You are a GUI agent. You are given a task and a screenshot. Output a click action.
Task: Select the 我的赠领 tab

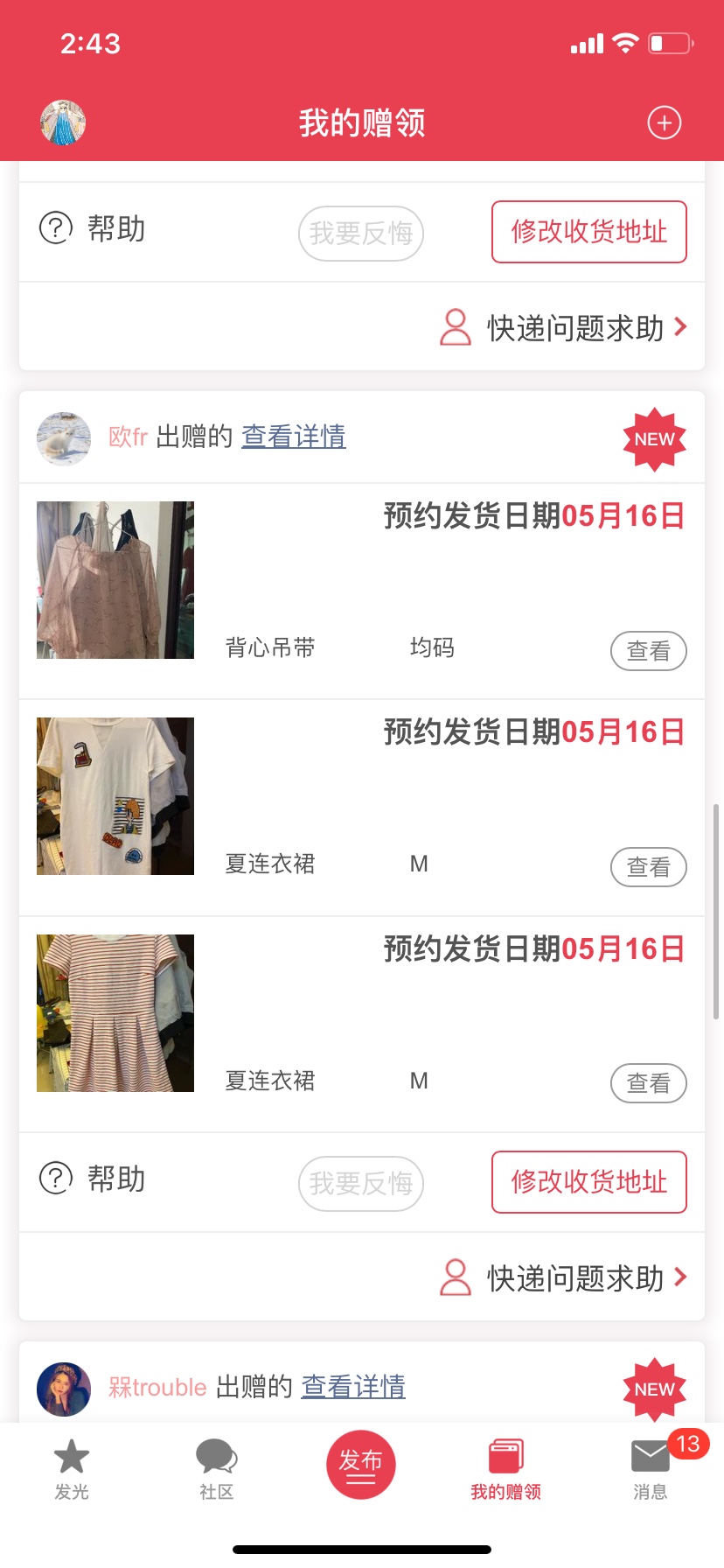(x=505, y=1466)
